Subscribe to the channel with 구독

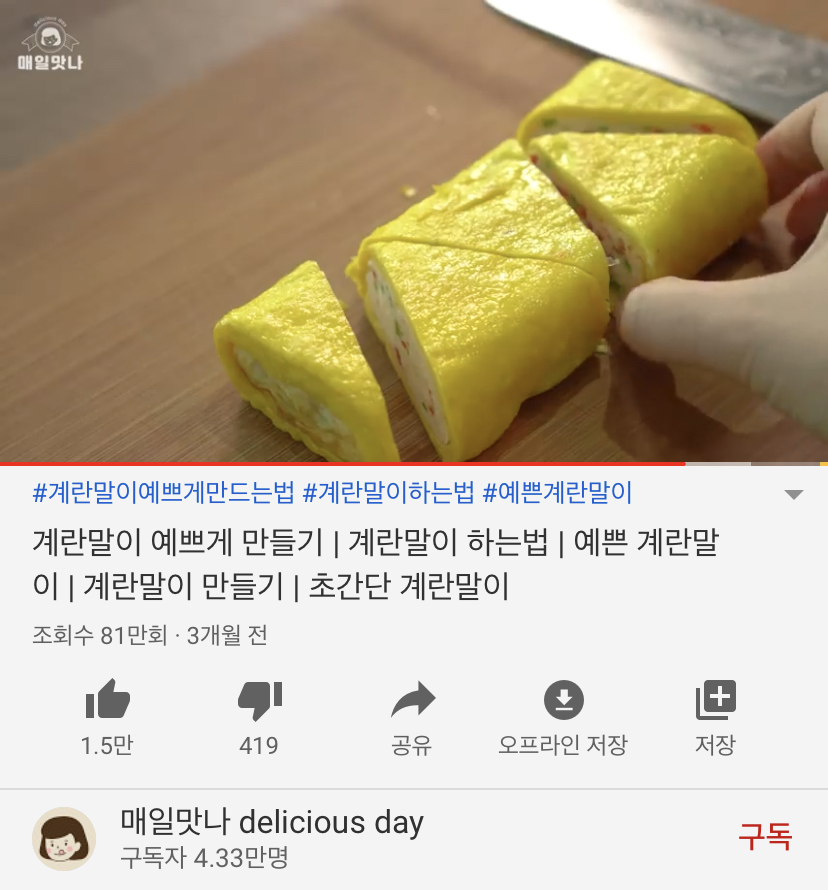tap(765, 836)
